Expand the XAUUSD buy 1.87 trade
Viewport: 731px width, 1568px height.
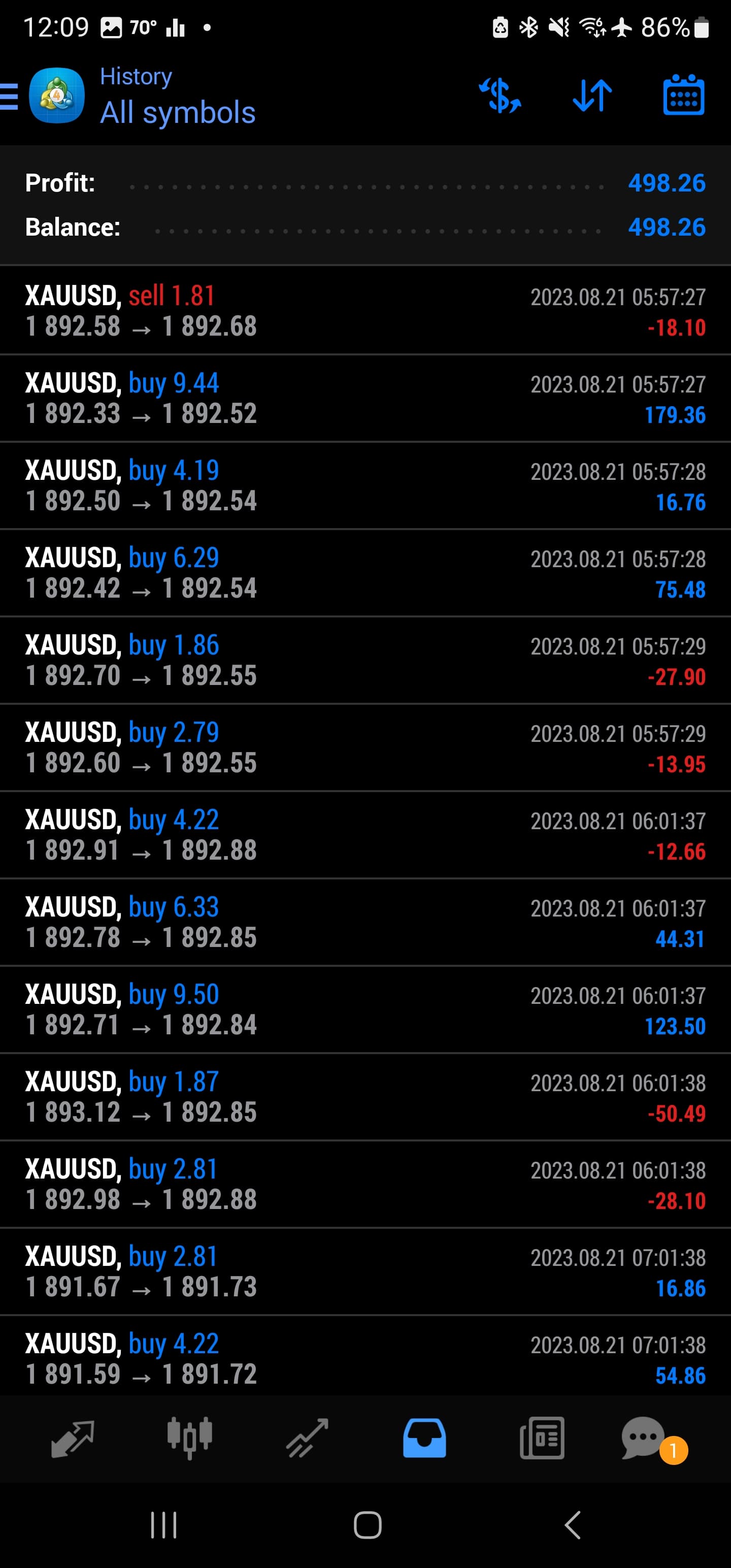point(365,1097)
